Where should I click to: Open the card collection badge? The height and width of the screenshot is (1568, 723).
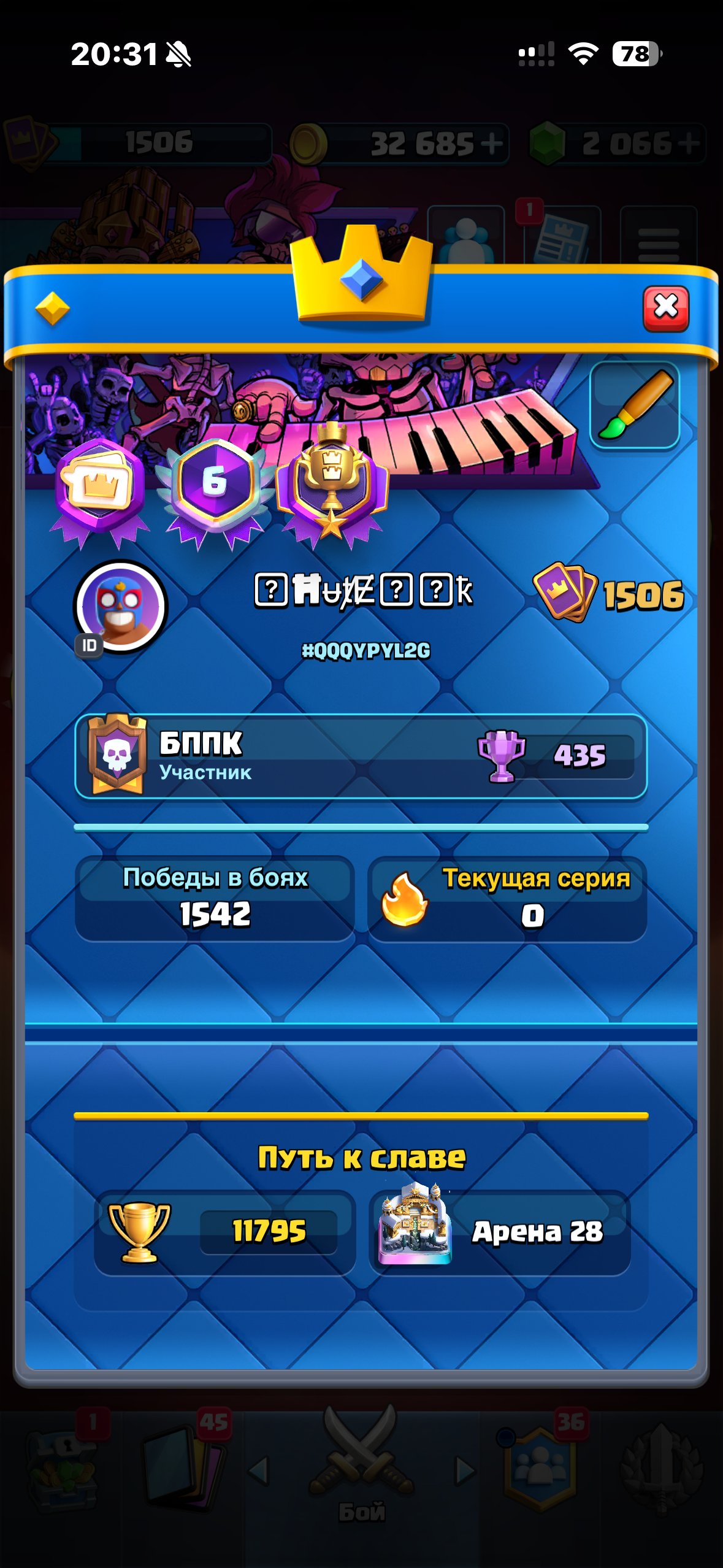(x=100, y=491)
